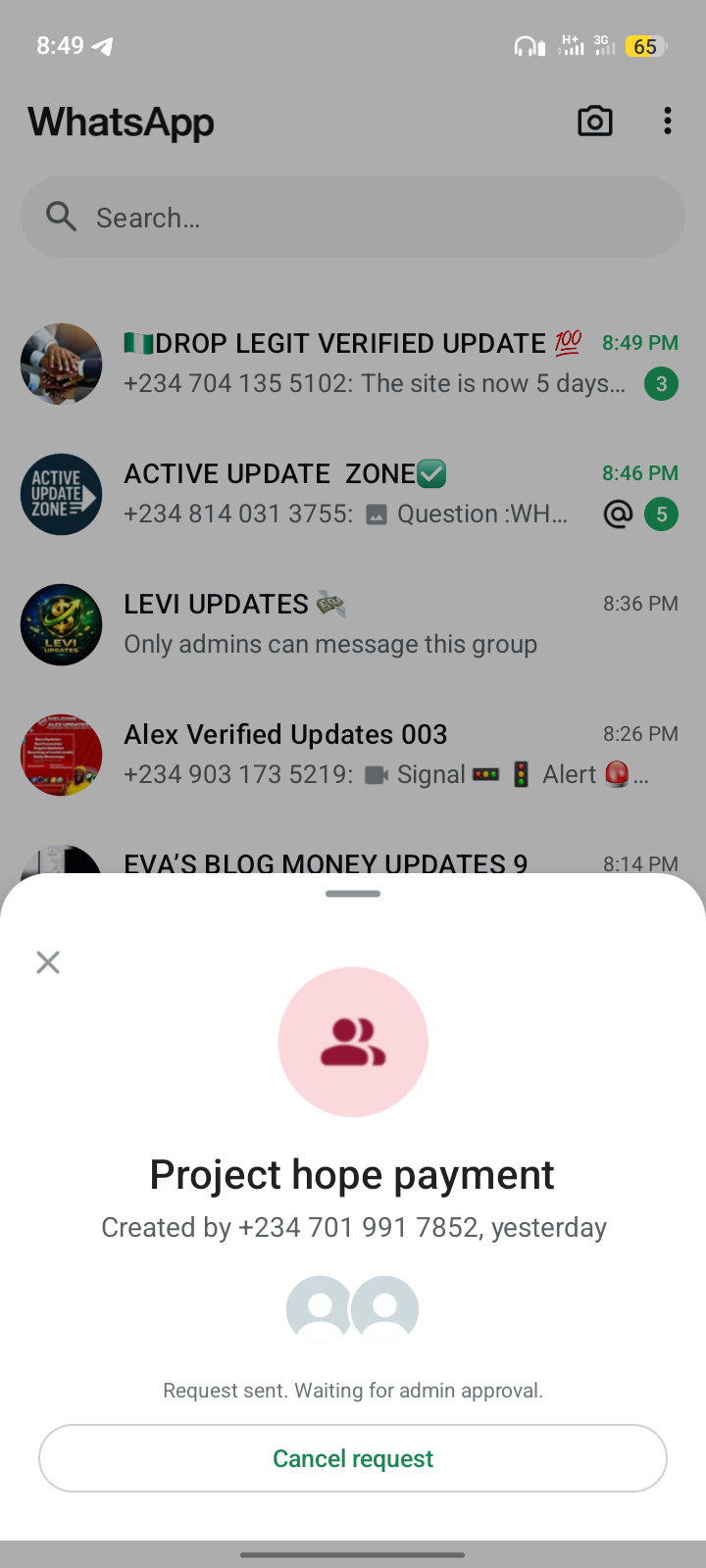
Task: Close the Project hope payment sheet
Action: click(x=48, y=962)
